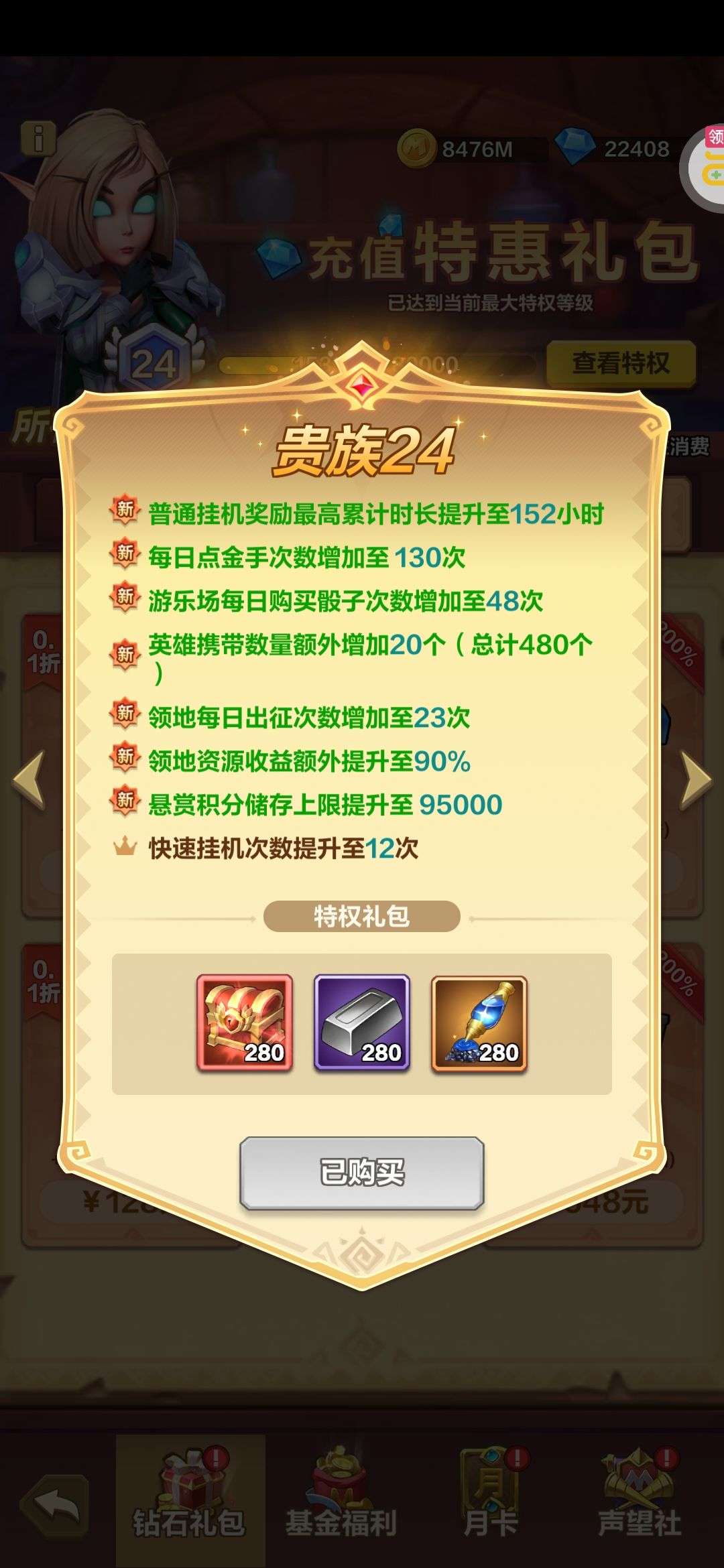Show the next noble level with right arrow
Image resolution: width=724 pixels, height=1568 pixels.
696,779
